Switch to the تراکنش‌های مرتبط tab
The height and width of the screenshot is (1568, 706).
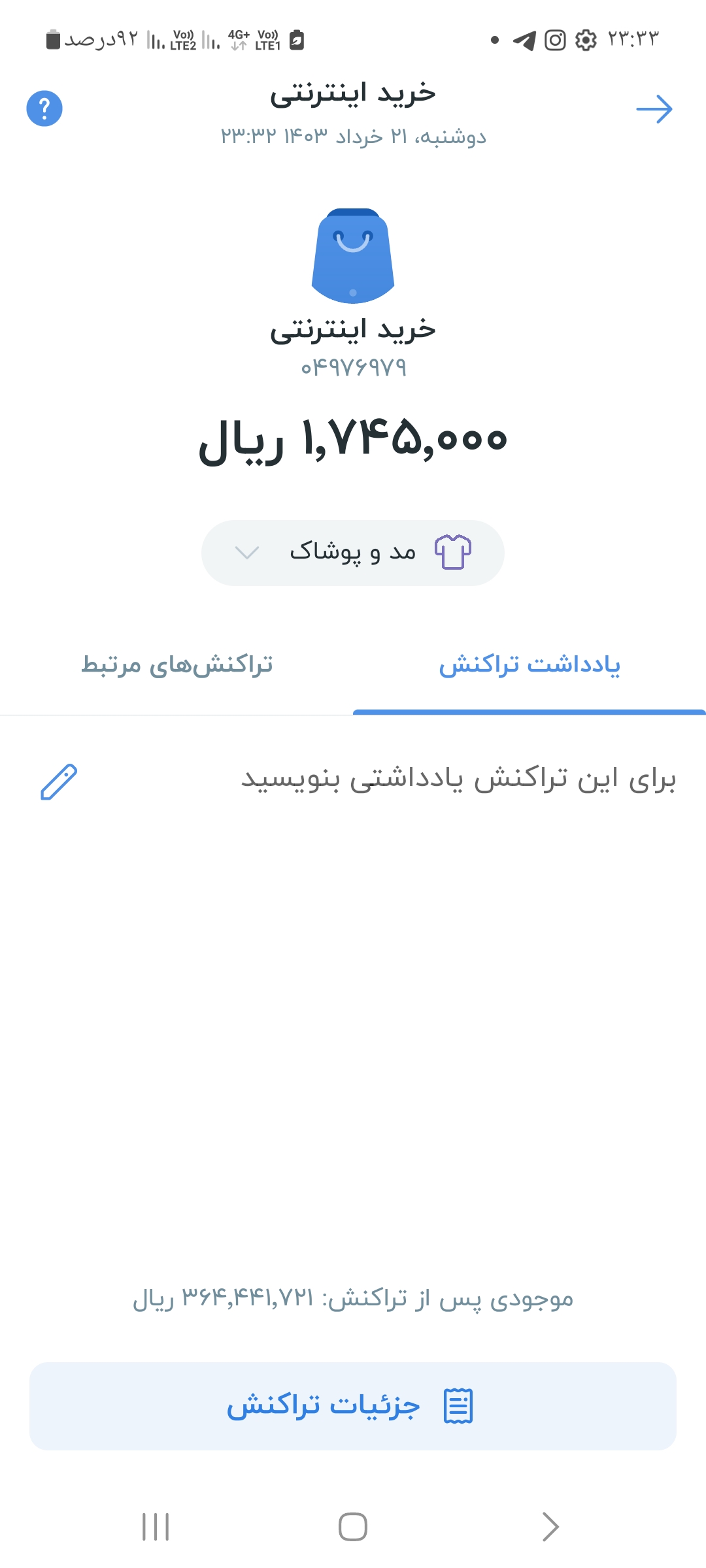(176, 665)
